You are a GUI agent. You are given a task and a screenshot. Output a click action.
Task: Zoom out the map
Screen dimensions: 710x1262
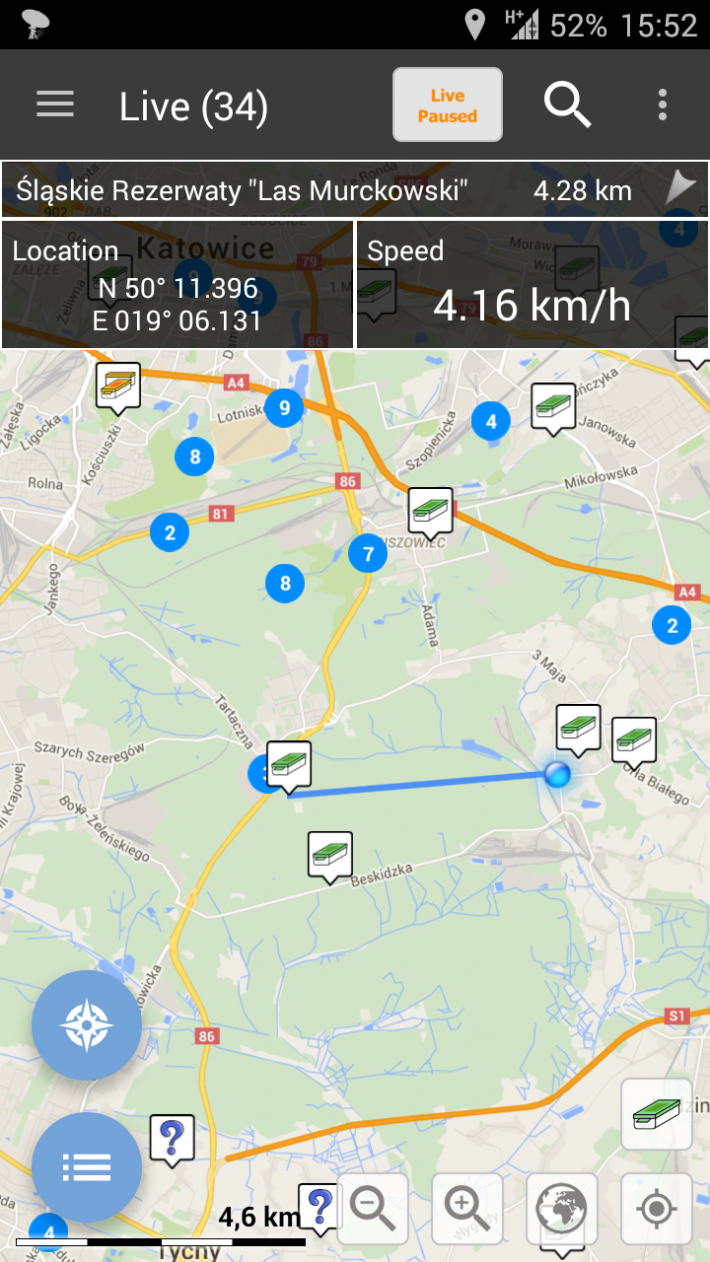373,1209
